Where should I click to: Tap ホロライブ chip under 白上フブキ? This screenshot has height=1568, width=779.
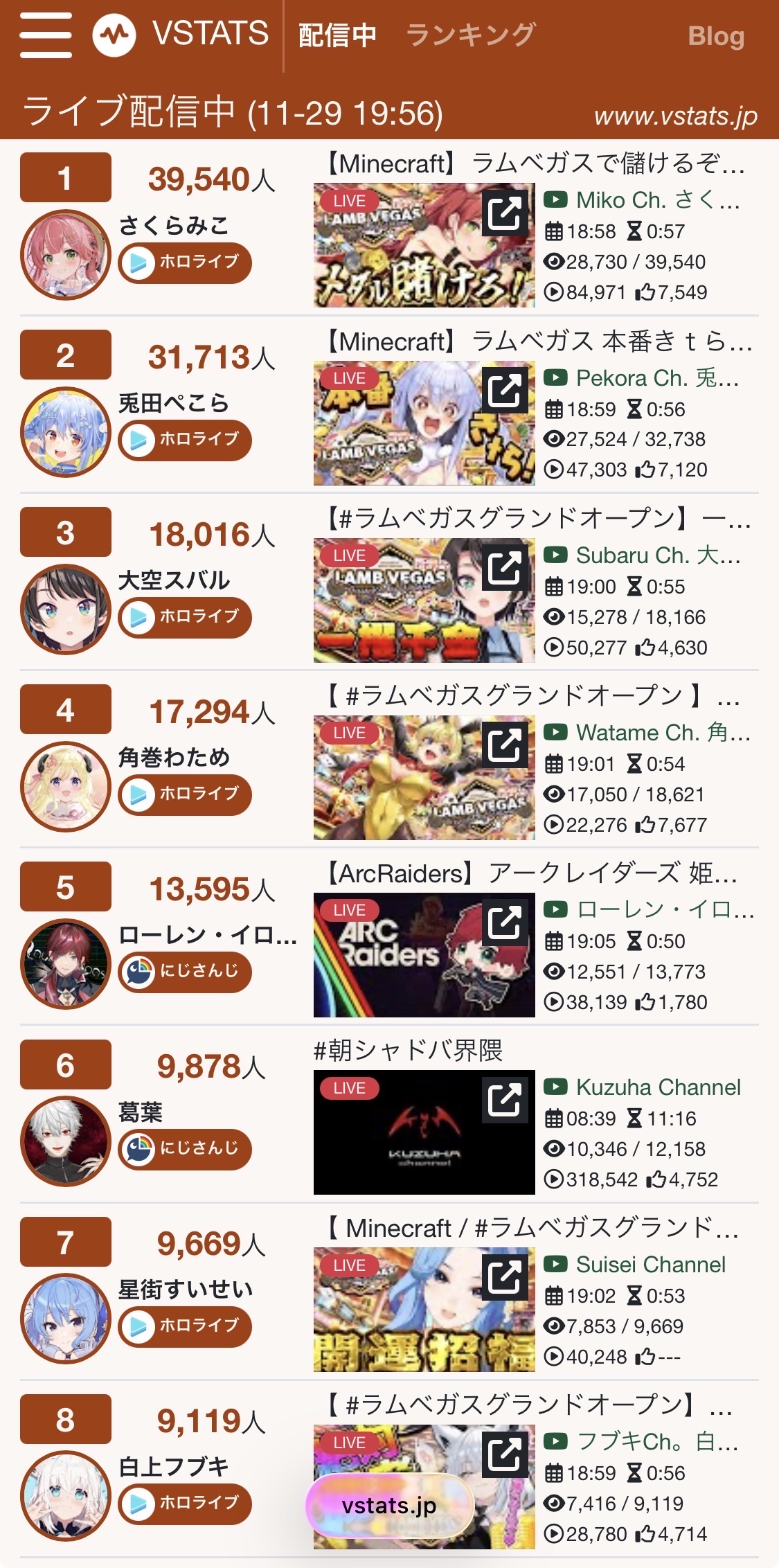[185, 1503]
